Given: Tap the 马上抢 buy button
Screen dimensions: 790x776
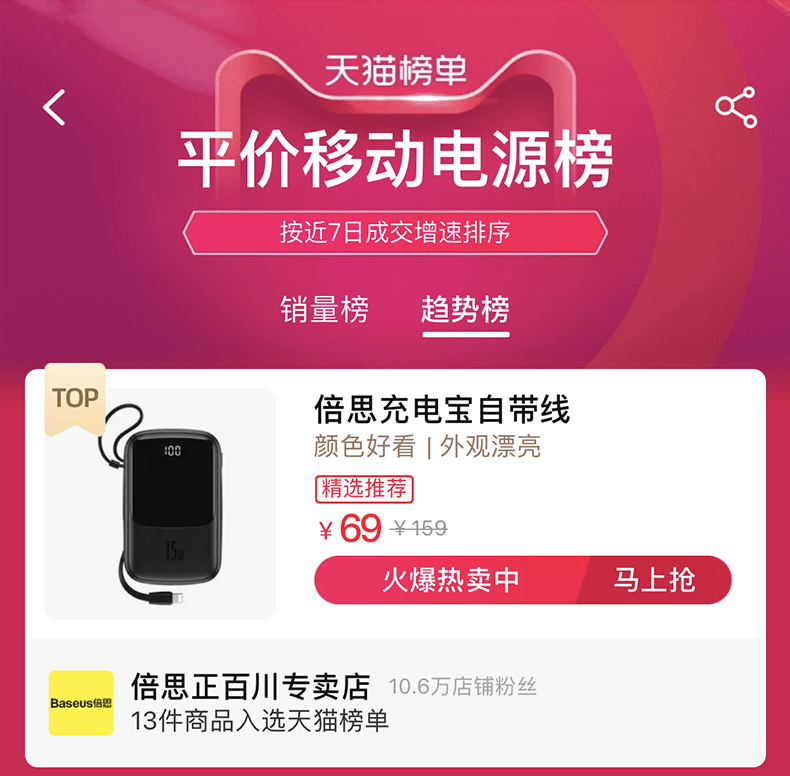Looking at the screenshot, I should click(x=654, y=580).
